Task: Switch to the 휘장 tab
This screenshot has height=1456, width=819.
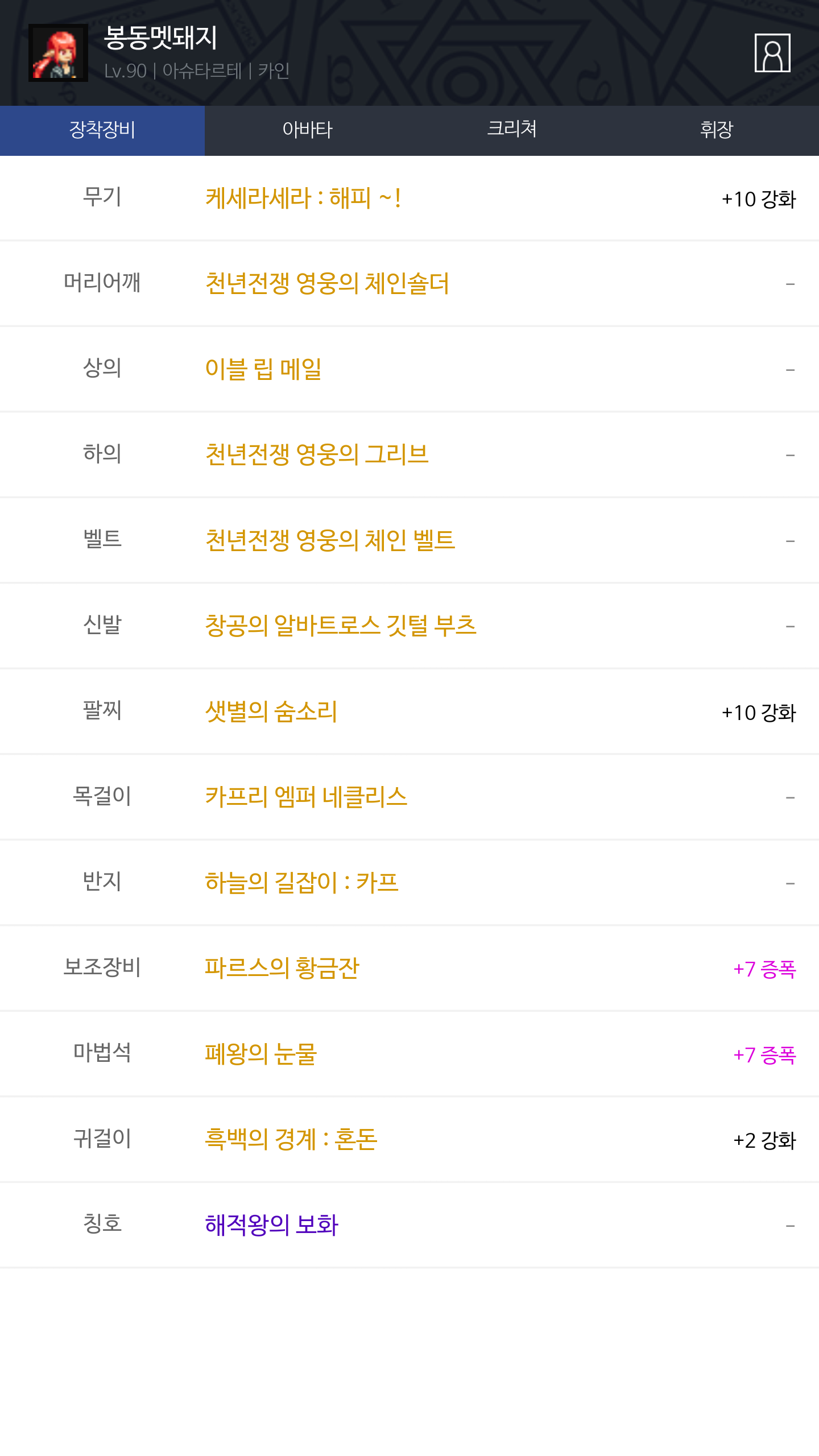Action: [717, 130]
